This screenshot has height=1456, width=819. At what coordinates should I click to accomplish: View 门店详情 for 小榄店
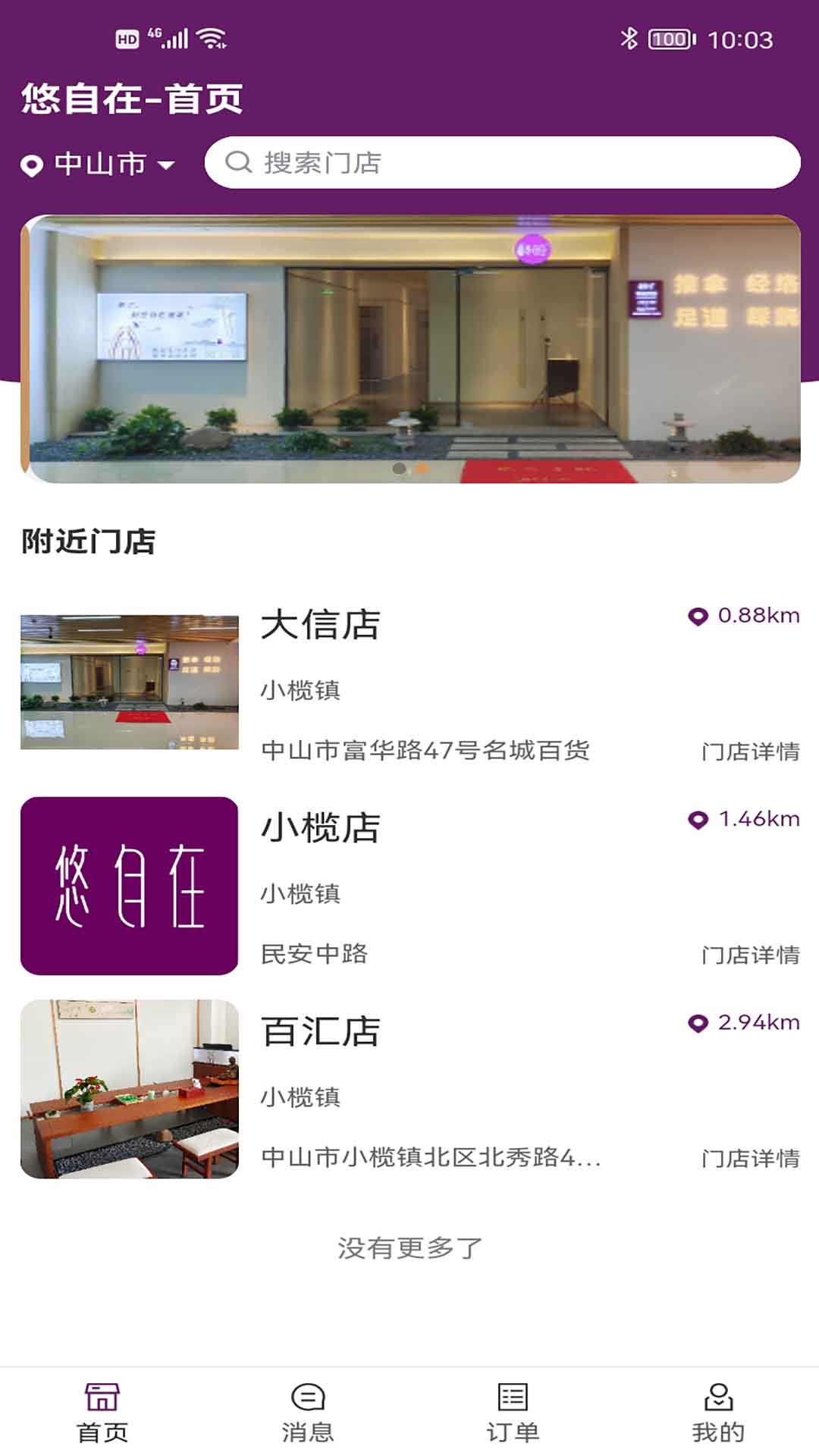750,955
